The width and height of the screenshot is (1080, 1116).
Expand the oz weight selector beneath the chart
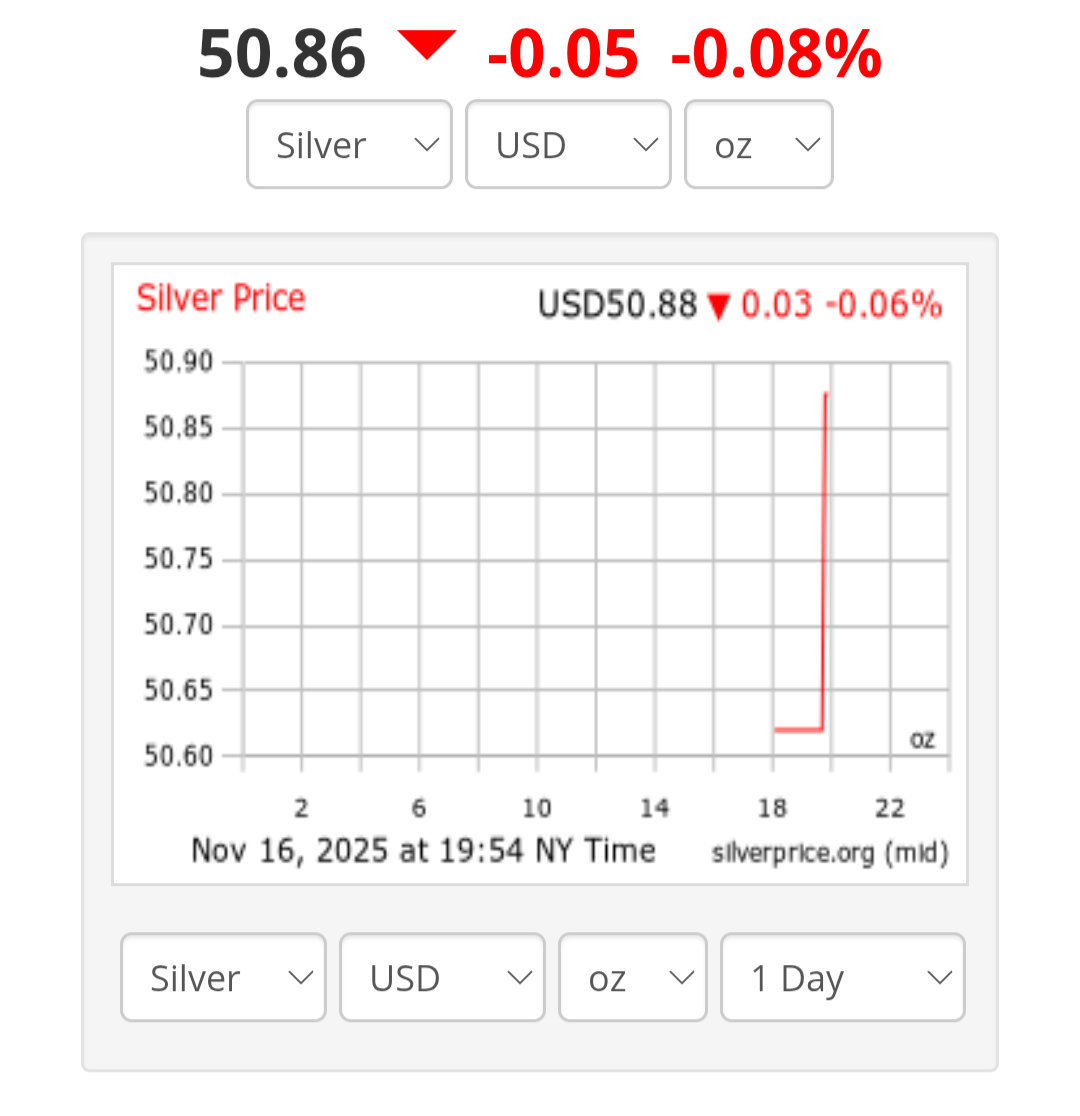point(632,977)
